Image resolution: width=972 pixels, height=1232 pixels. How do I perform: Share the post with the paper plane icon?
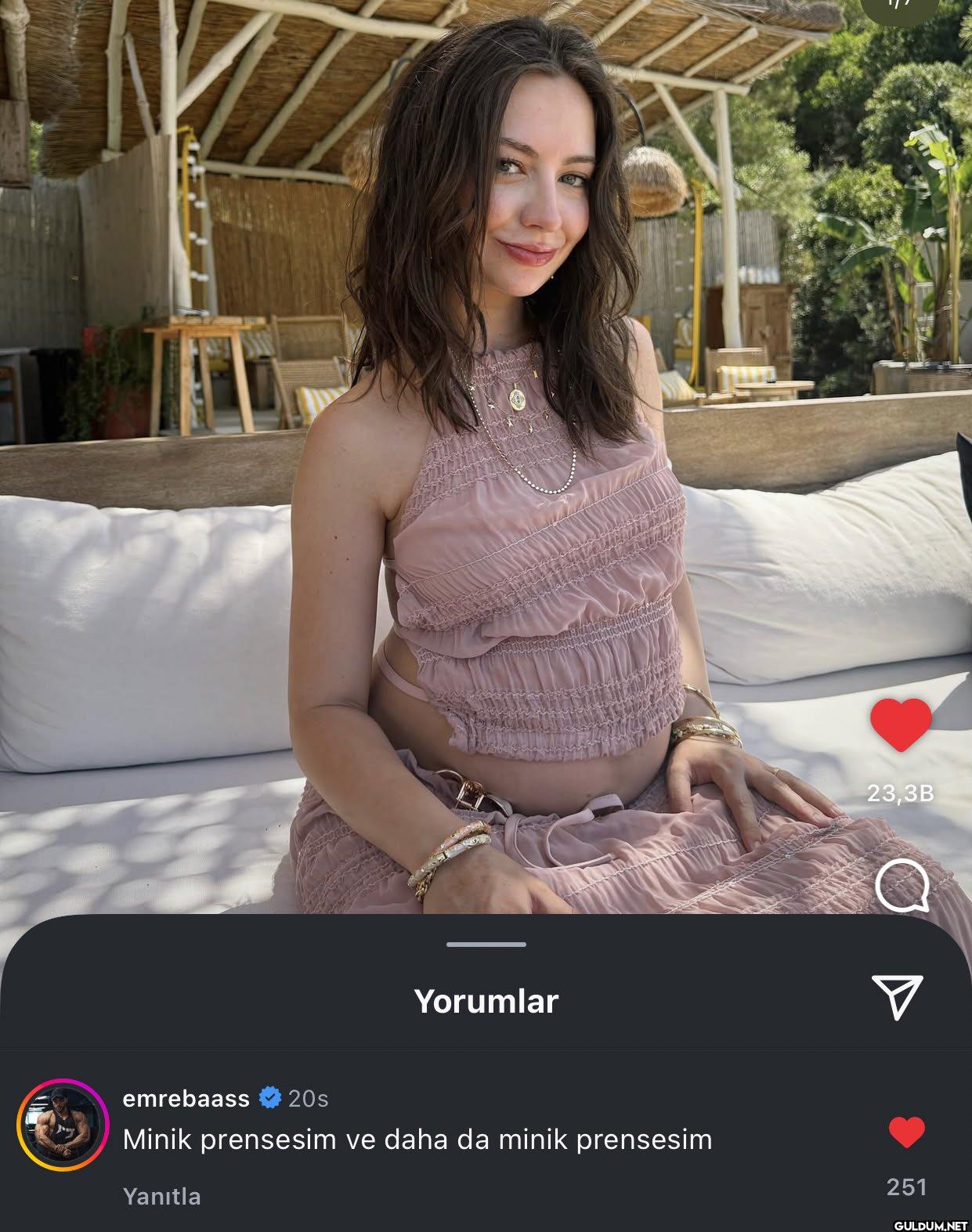[897, 996]
